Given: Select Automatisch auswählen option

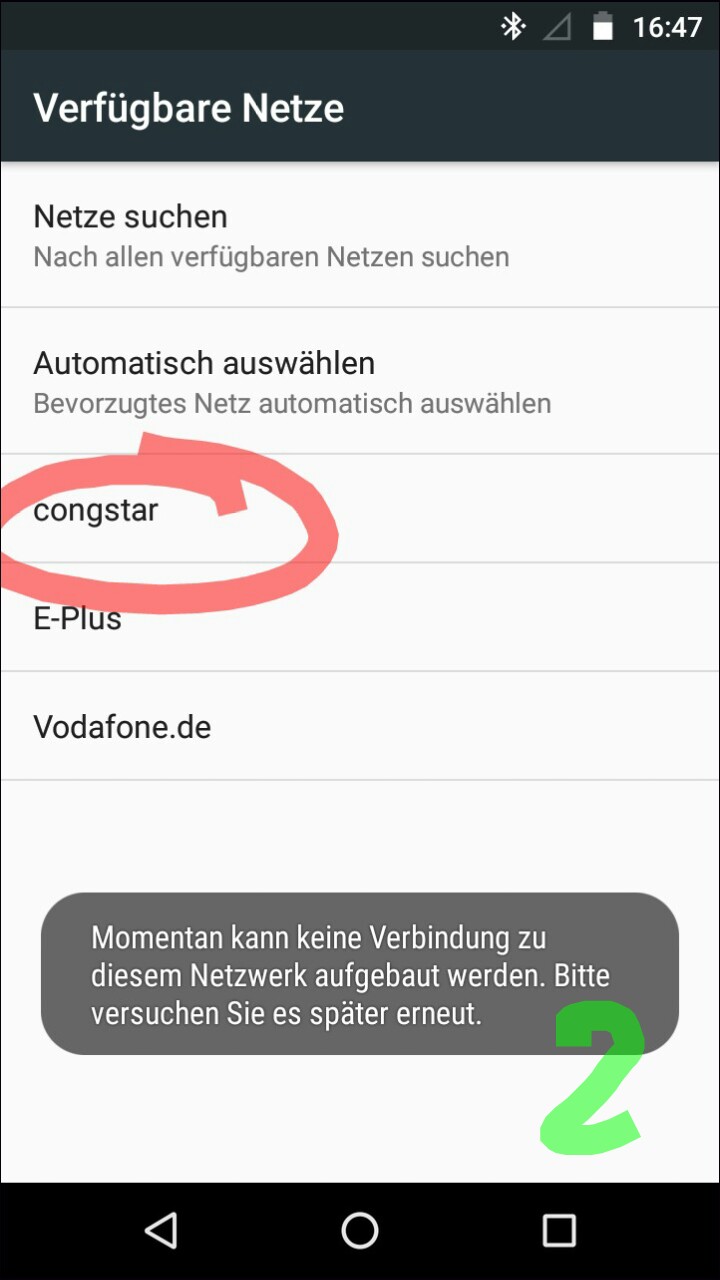Looking at the screenshot, I should click(x=290, y=381).
